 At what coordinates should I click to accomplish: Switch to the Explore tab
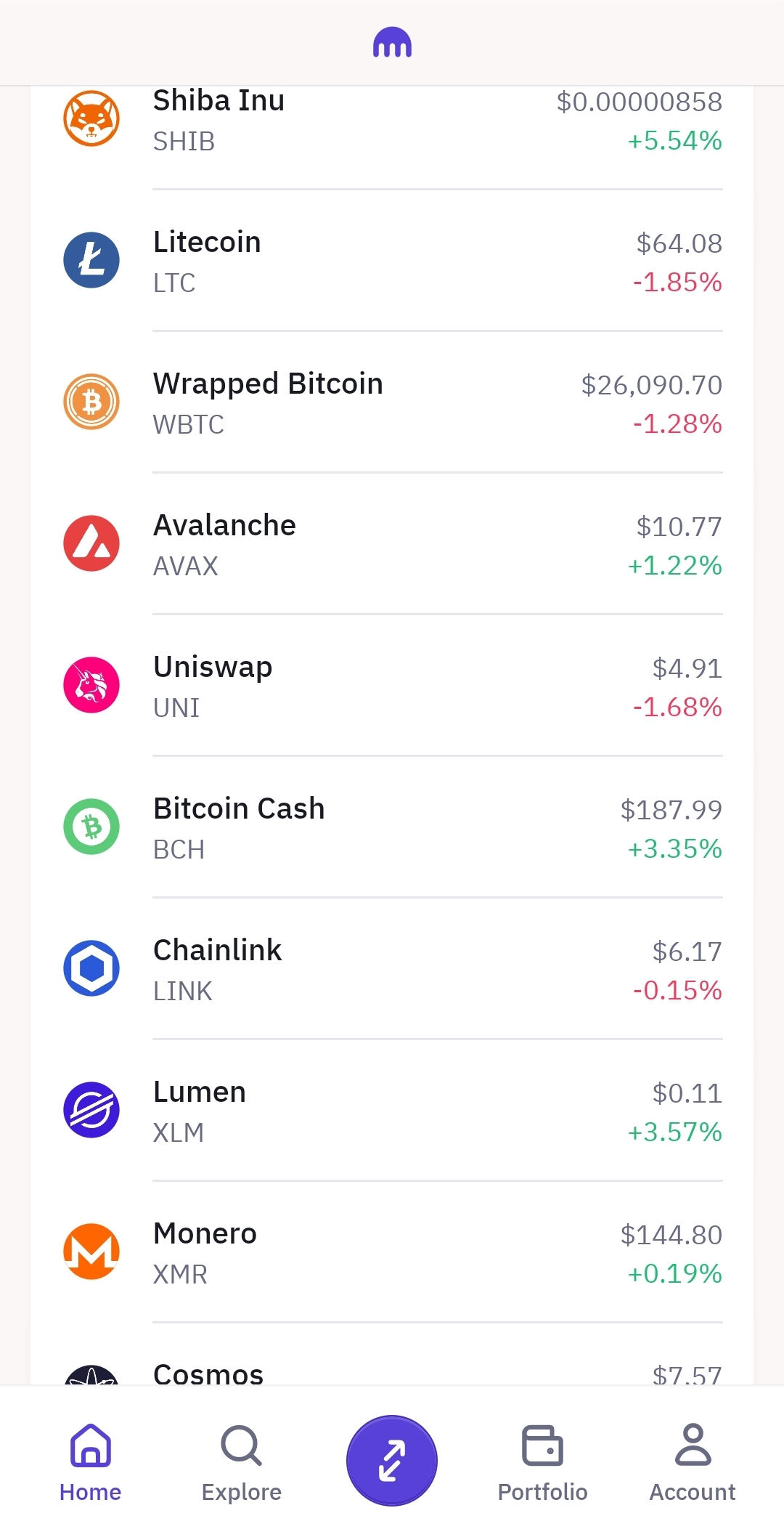(241, 1461)
